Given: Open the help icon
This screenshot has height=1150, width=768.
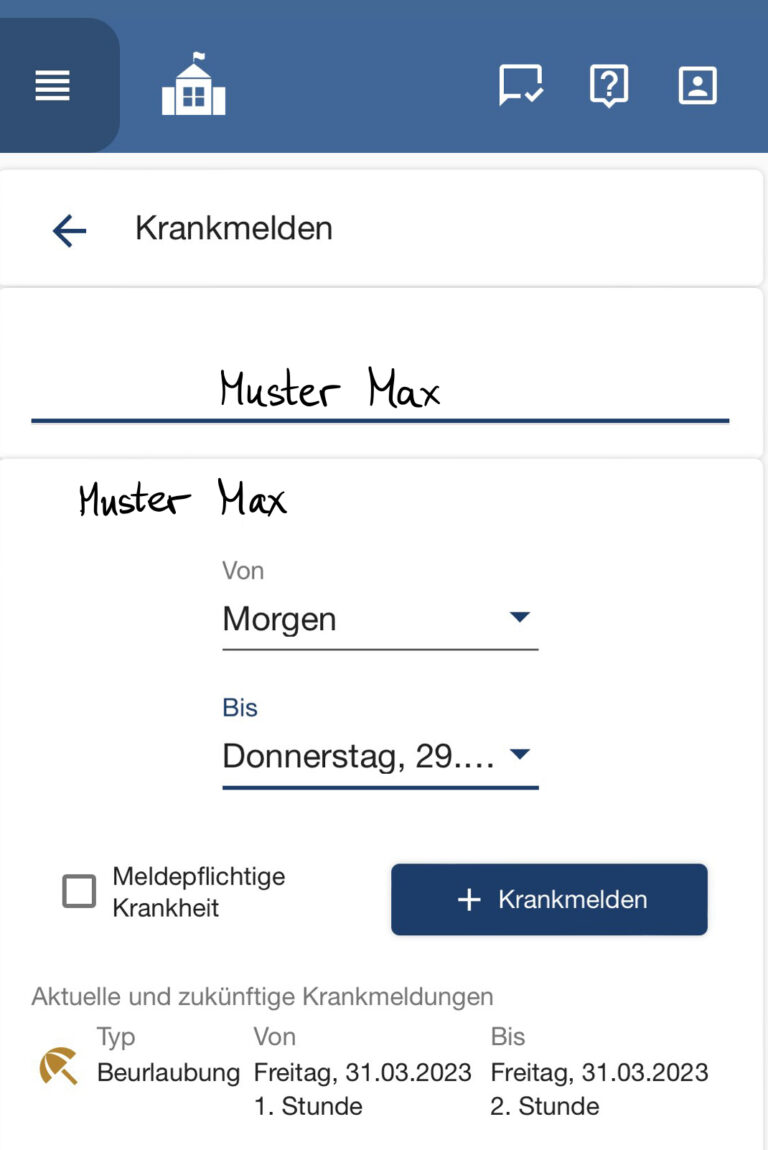Looking at the screenshot, I should point(608,86).
